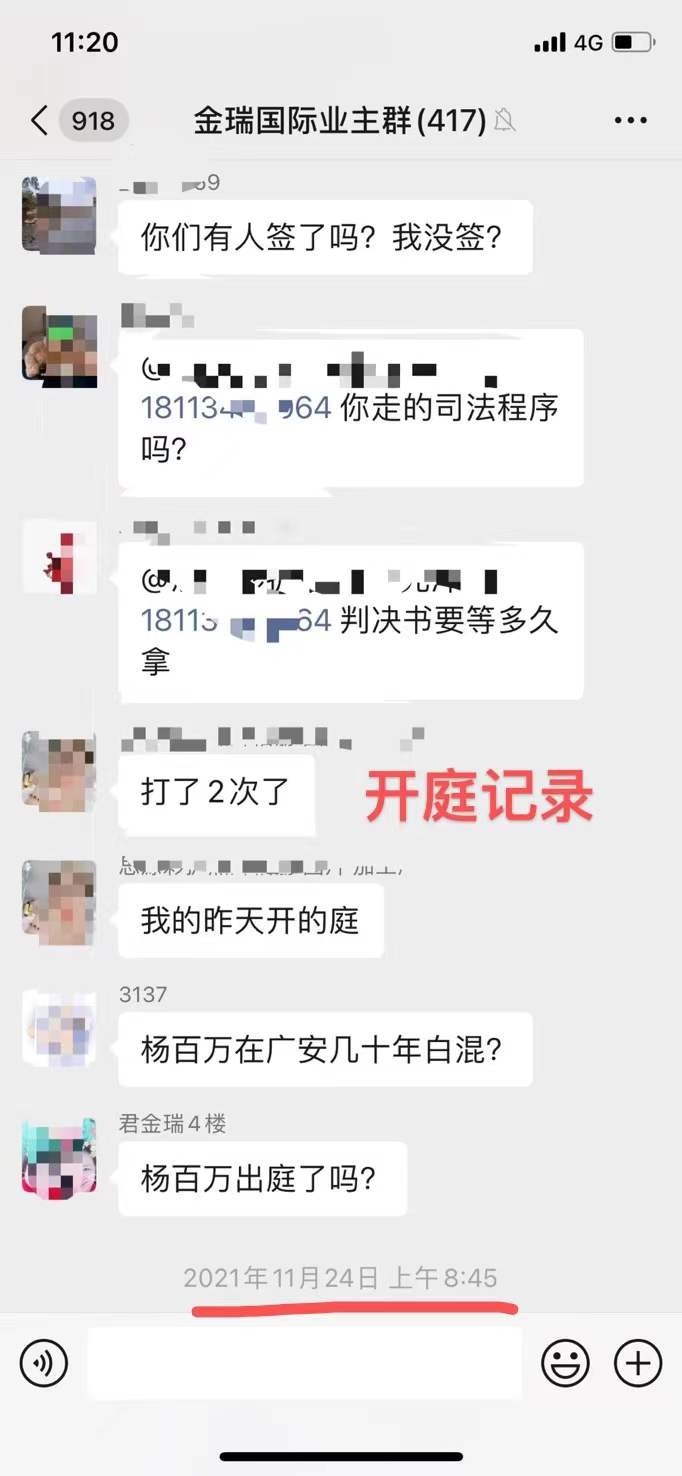Screen dimensions: 682x1476
Task: Open the plus attachments menu
Action: point(637,1362)
